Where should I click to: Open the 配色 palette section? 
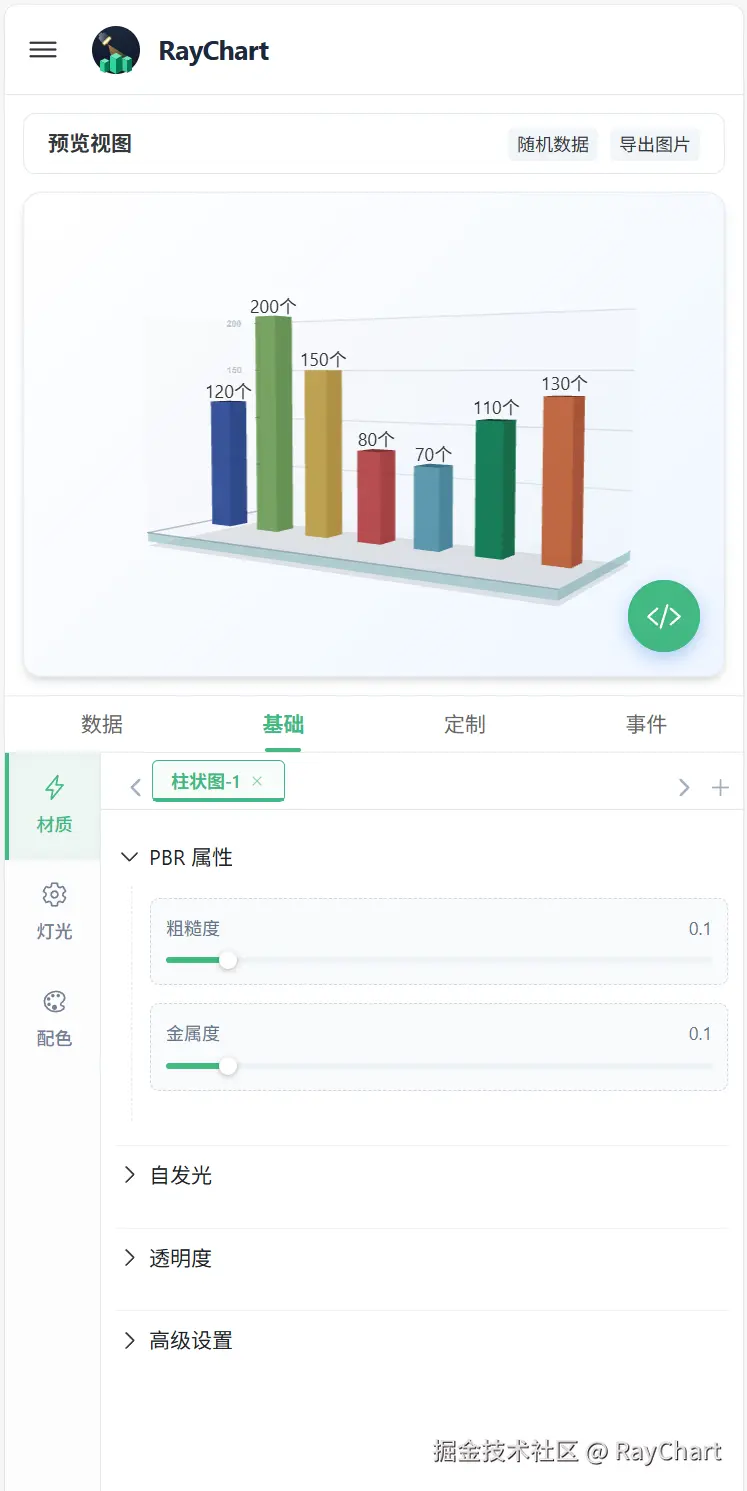coord(54,1018)
